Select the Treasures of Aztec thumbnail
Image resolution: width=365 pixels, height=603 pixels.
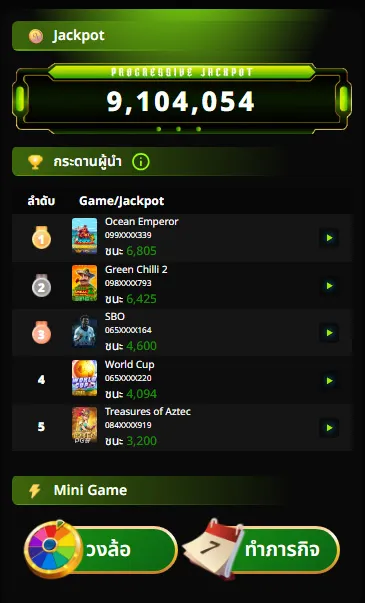click(x=85, y=425)
